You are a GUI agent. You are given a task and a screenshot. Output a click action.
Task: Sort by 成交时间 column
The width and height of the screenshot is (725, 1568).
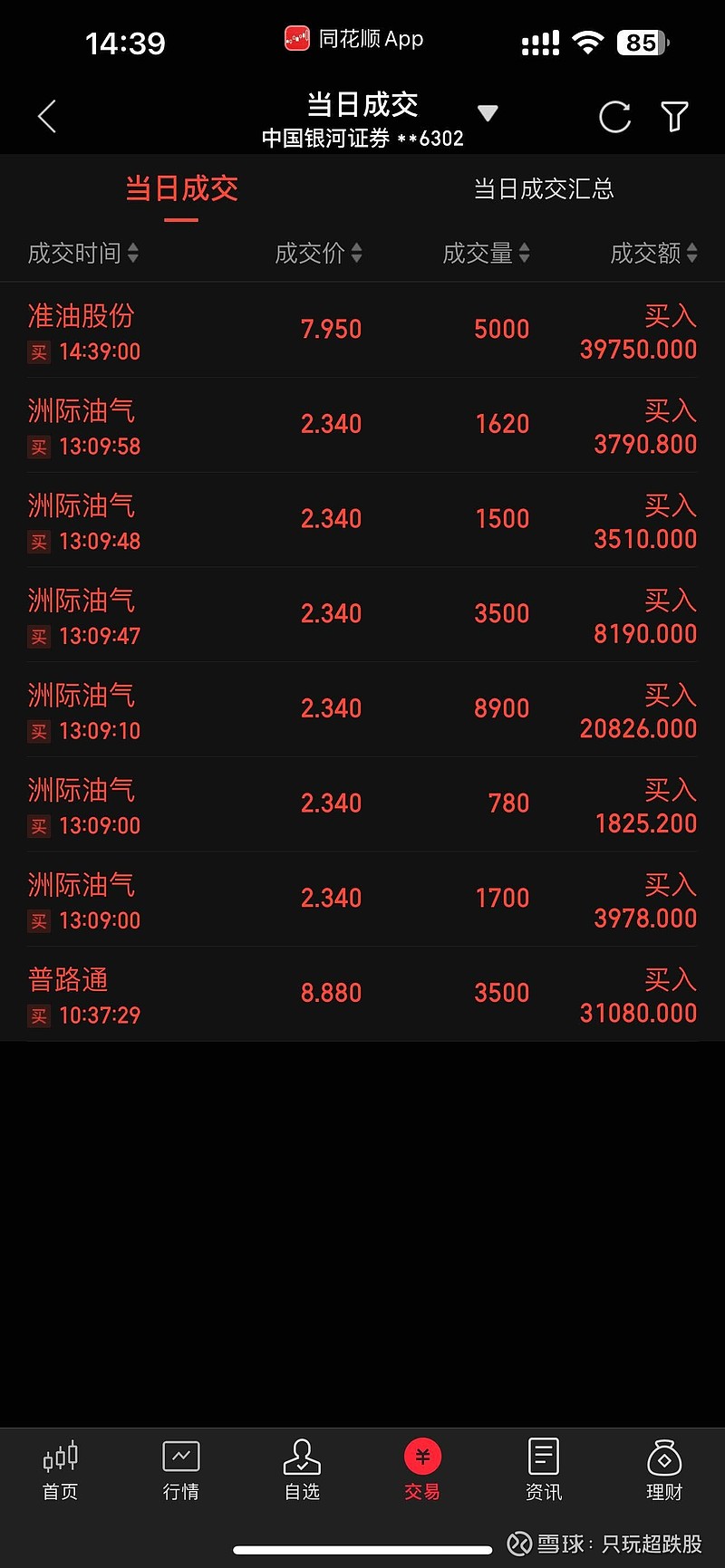[83, 253]
